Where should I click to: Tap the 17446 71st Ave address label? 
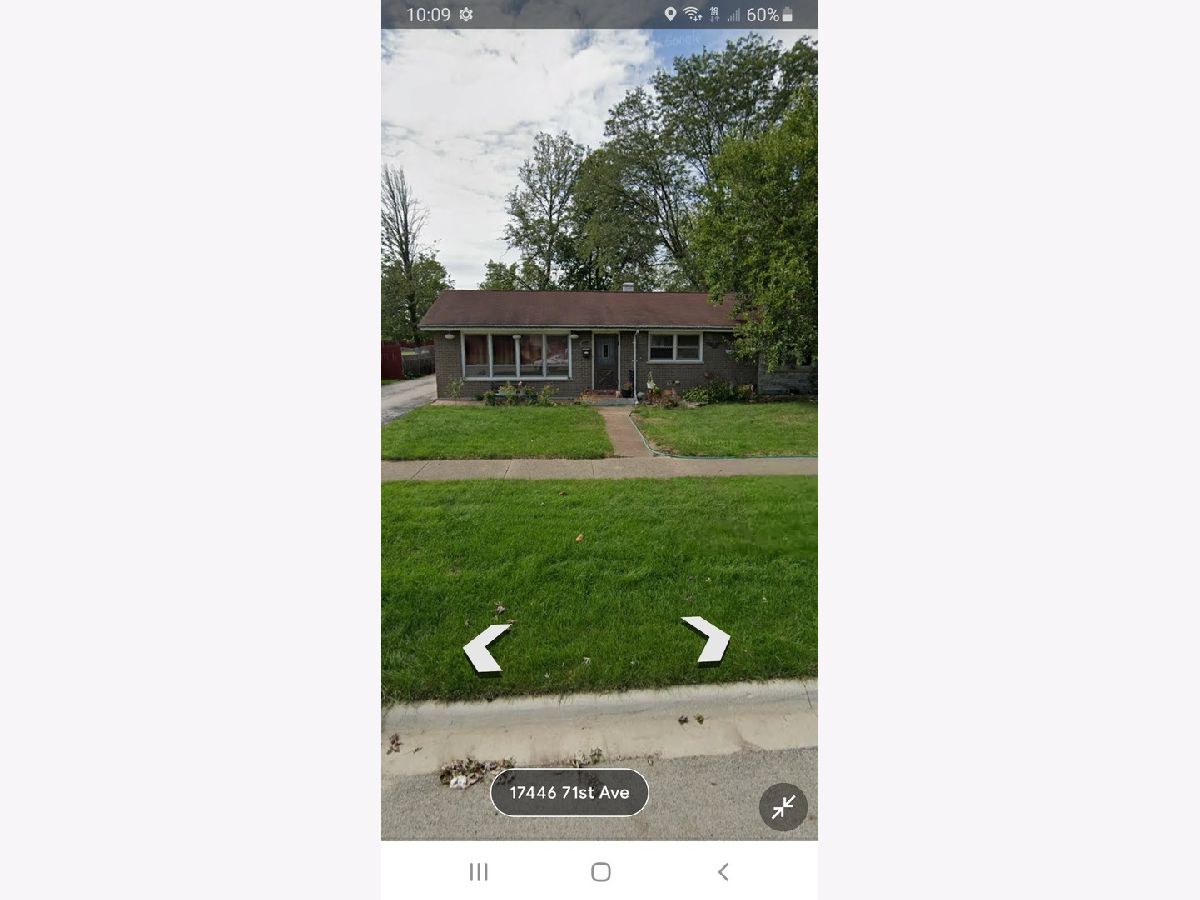point(569,792)
